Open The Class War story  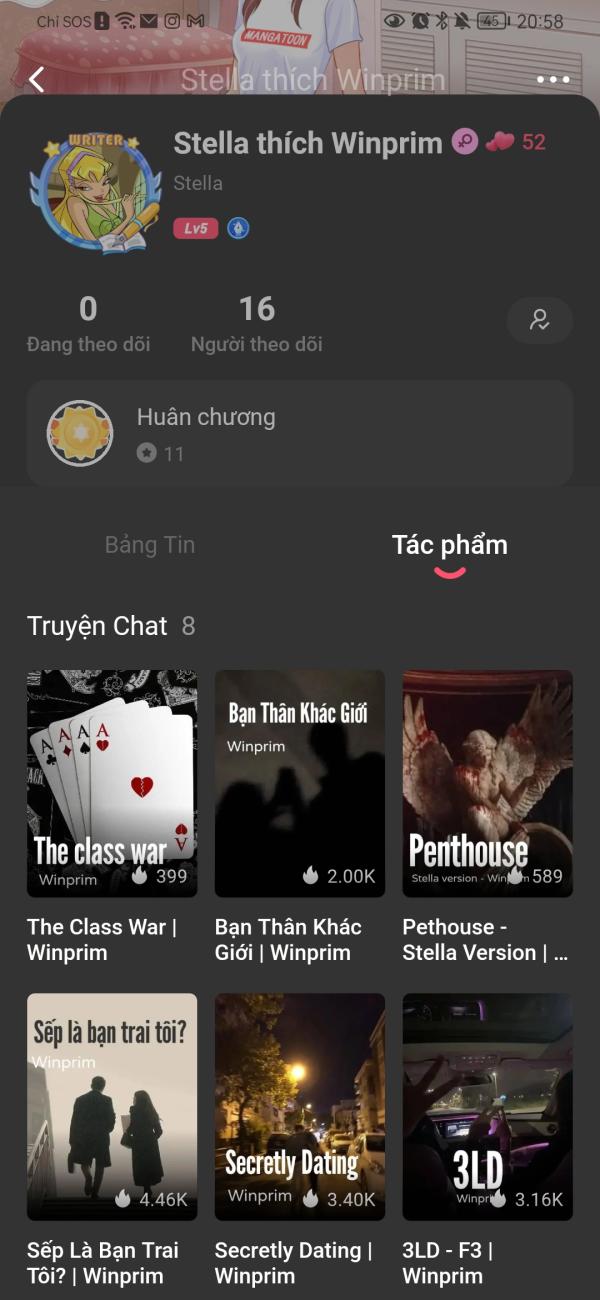tap(112, 783)
